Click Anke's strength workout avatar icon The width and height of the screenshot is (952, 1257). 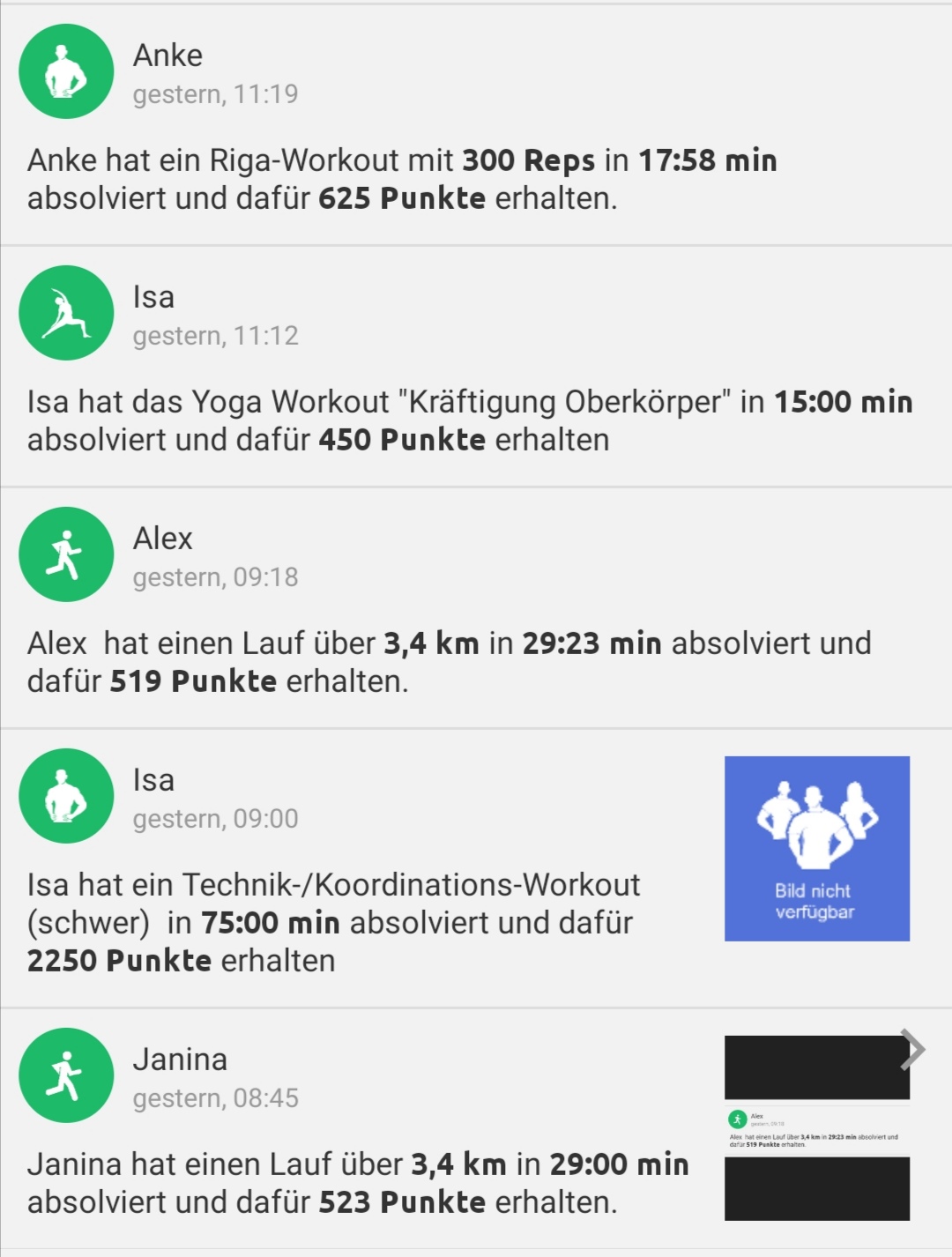65,71
